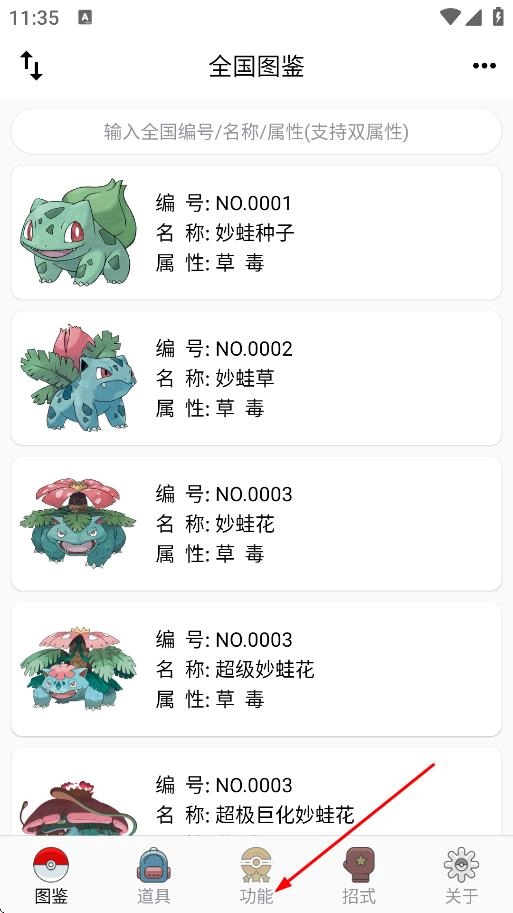The image size is (513, 913).
Task: Tap the sort arrows icon
Action: [31, 65]
